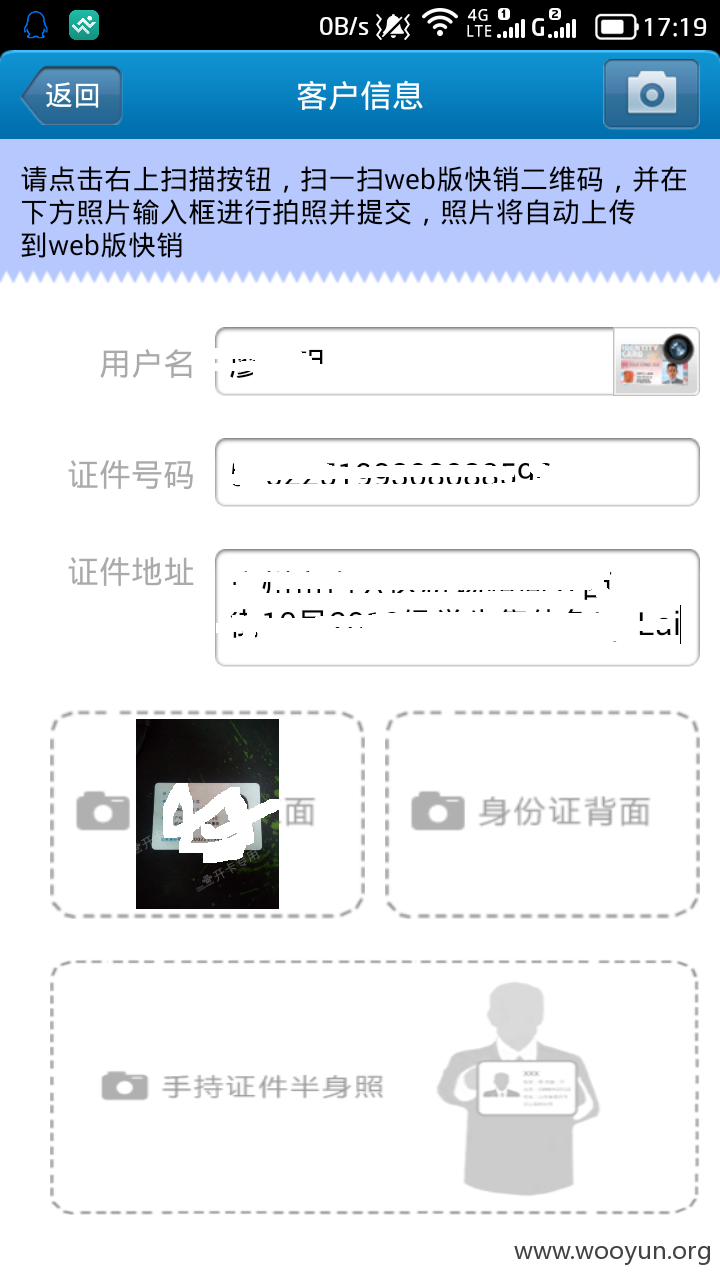Add the 手持证件半身照 photo

(x=375, y=1087)
